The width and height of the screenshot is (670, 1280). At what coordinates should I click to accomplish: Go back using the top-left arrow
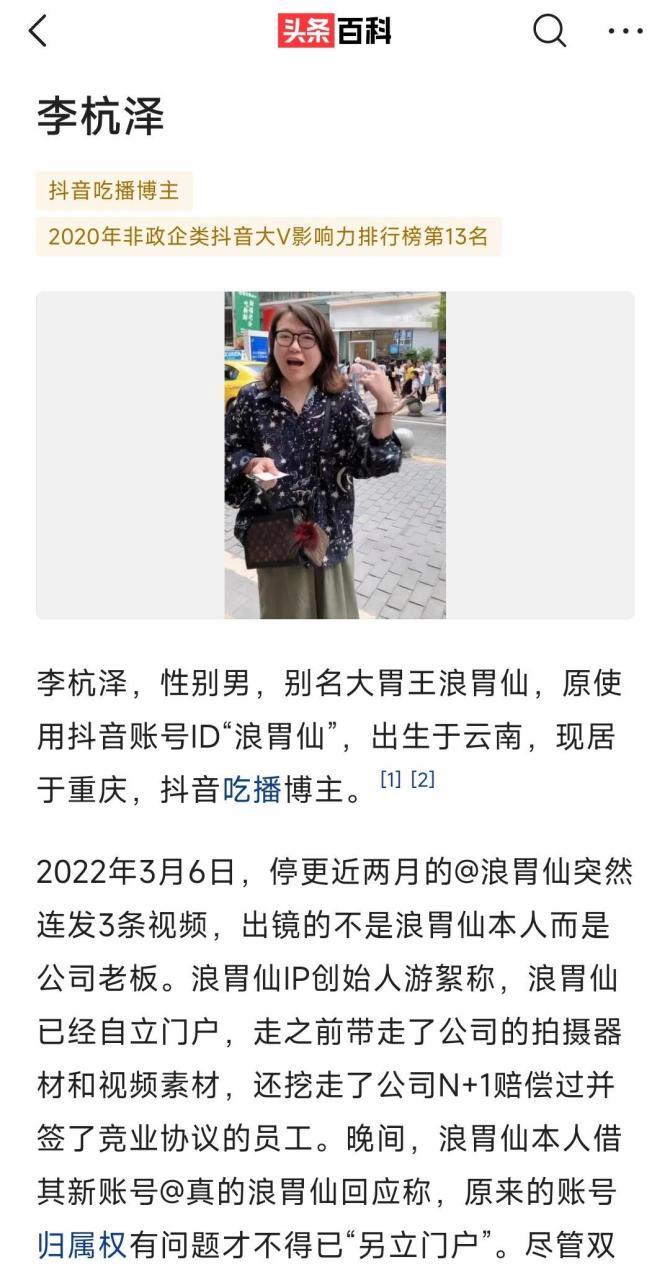click(x=38, y=31)
